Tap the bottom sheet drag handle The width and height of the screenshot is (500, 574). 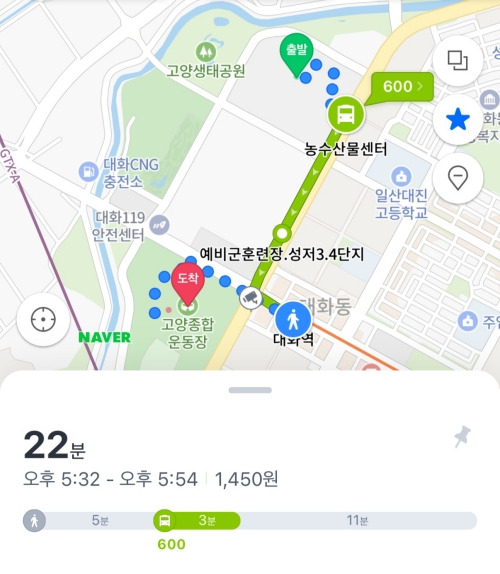(x=250, y=390)
